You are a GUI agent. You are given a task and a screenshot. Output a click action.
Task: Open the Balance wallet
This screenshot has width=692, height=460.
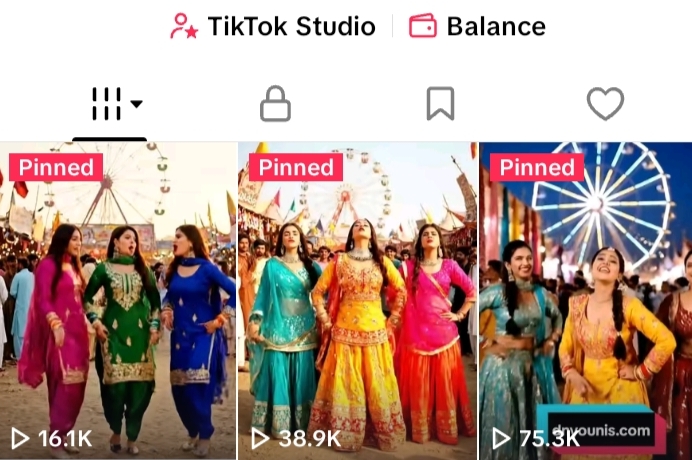click(477, 26)
